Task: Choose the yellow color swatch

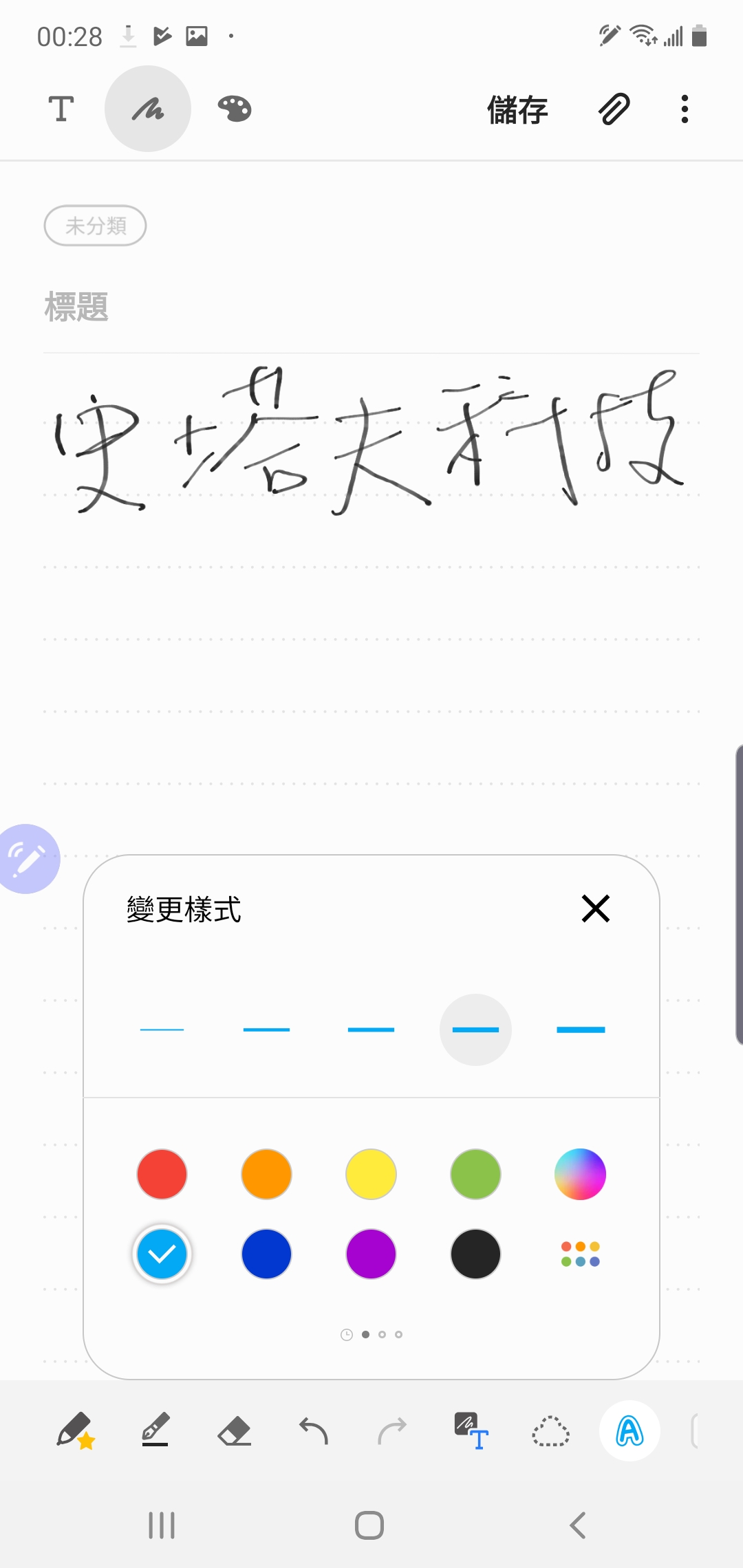Action: click(371, 1174)
